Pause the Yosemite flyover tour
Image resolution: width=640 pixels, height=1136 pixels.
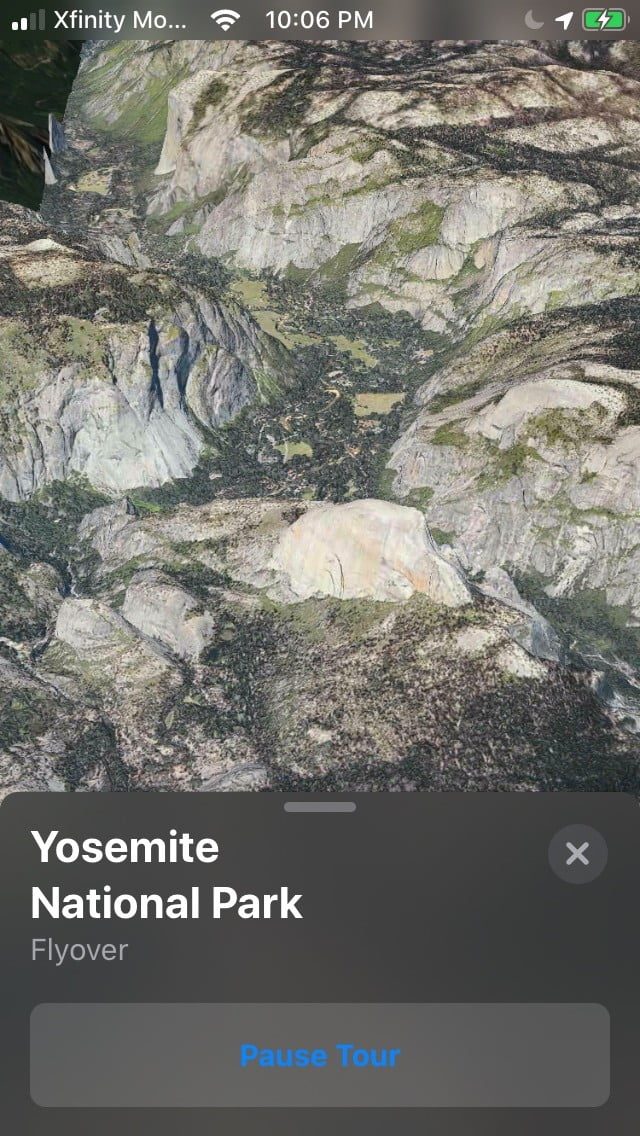pos(320,1055)
